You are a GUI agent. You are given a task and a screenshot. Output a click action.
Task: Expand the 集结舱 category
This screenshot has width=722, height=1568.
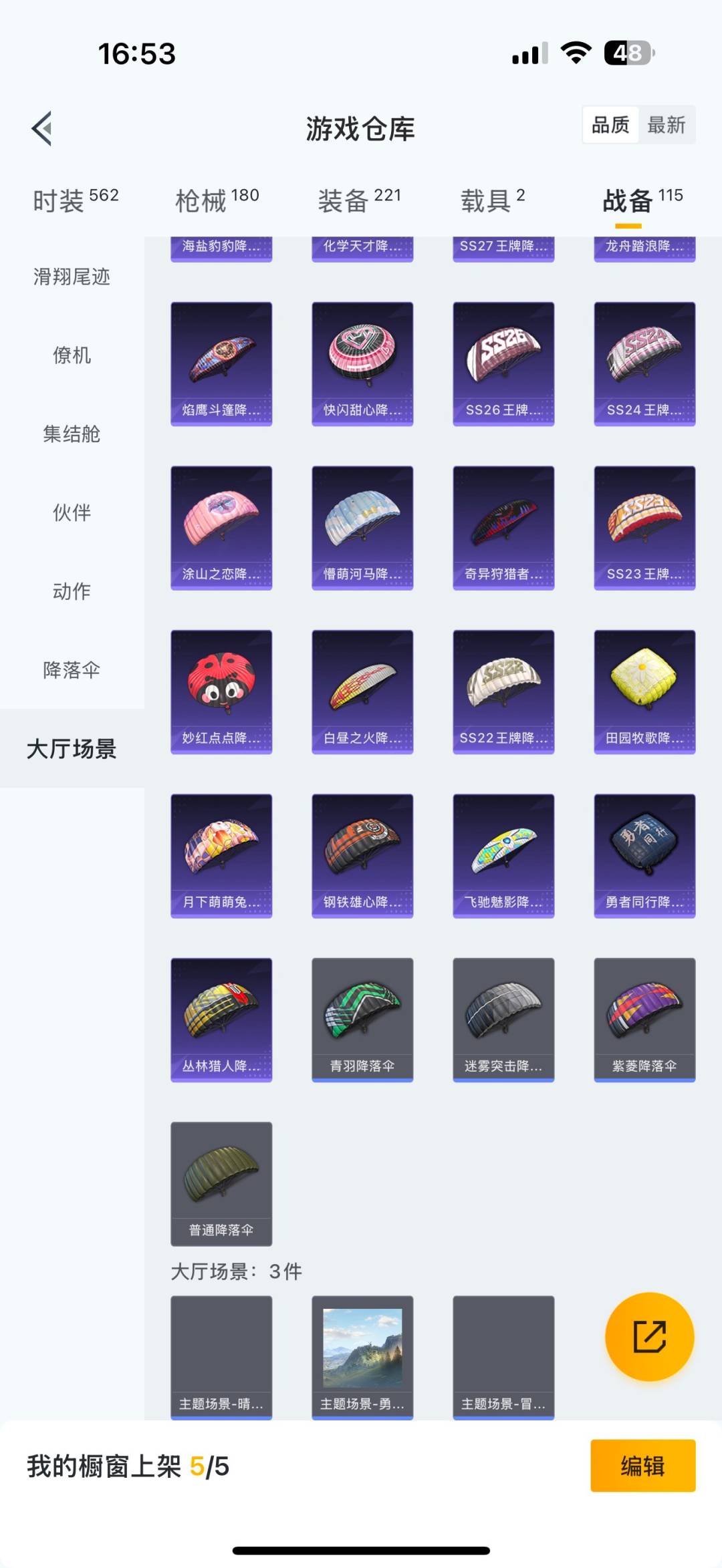(72, 434)
